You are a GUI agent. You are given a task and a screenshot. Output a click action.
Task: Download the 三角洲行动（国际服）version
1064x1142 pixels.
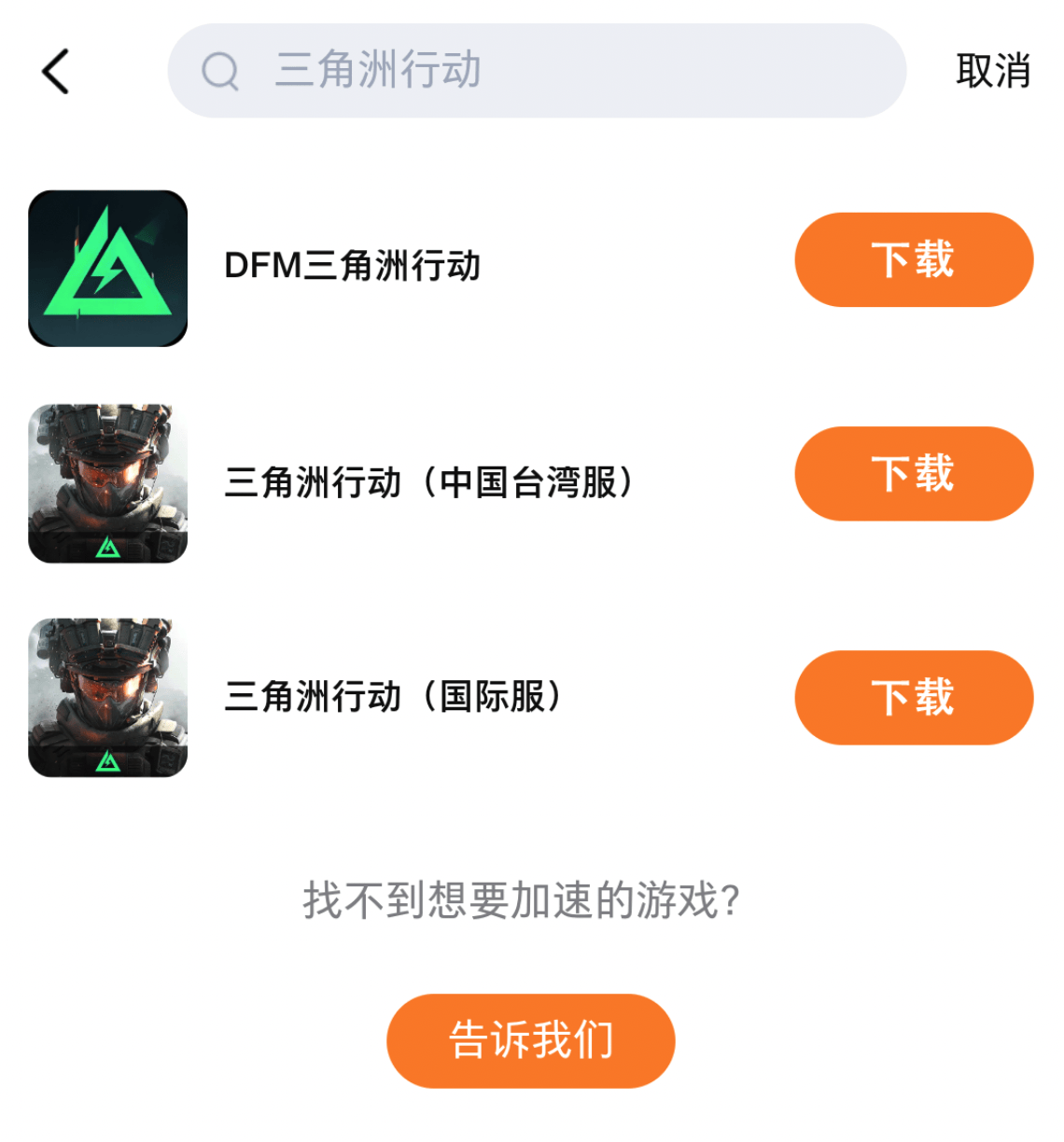click(x=913, y=698)
